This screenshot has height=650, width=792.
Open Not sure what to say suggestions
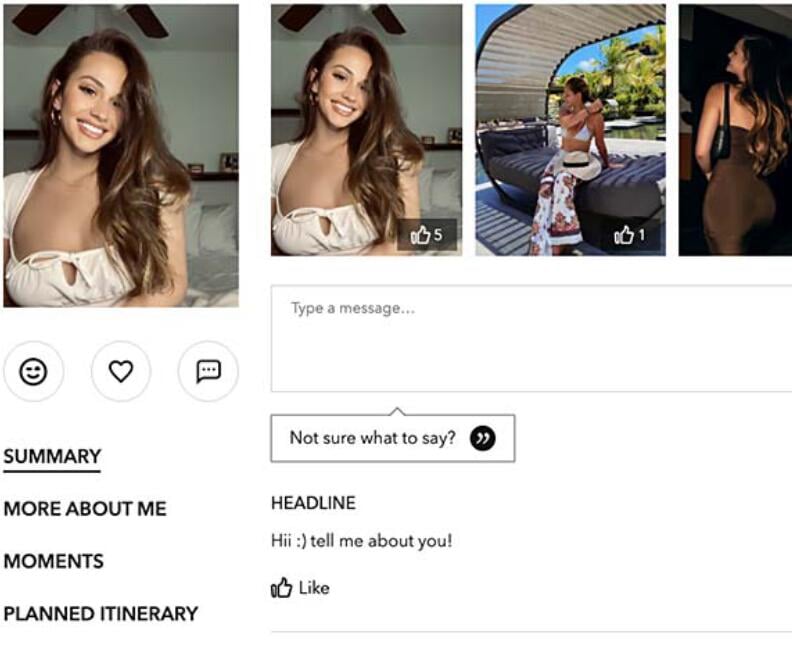pos(392,438)
